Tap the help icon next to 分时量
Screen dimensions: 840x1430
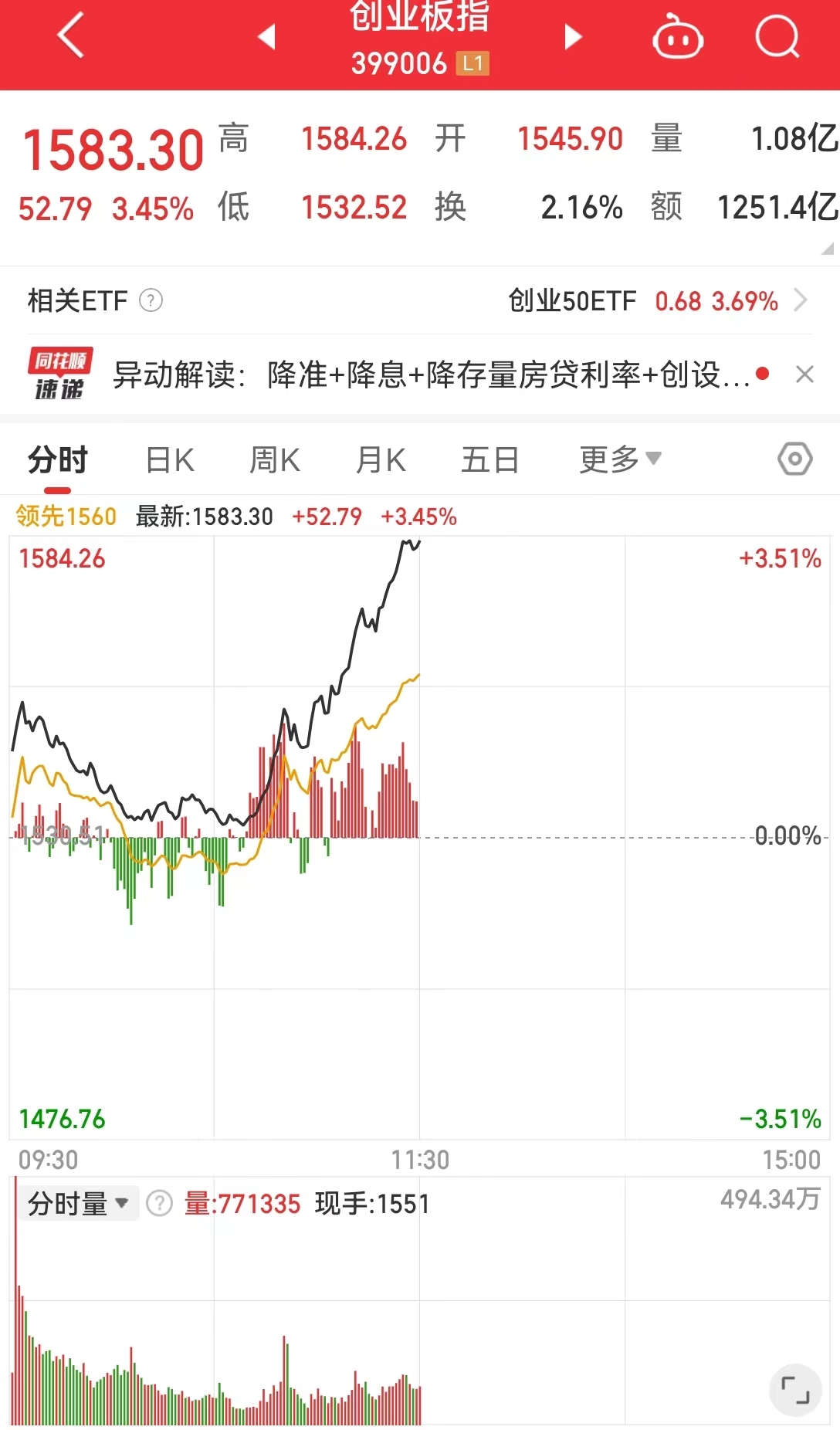160,1203
